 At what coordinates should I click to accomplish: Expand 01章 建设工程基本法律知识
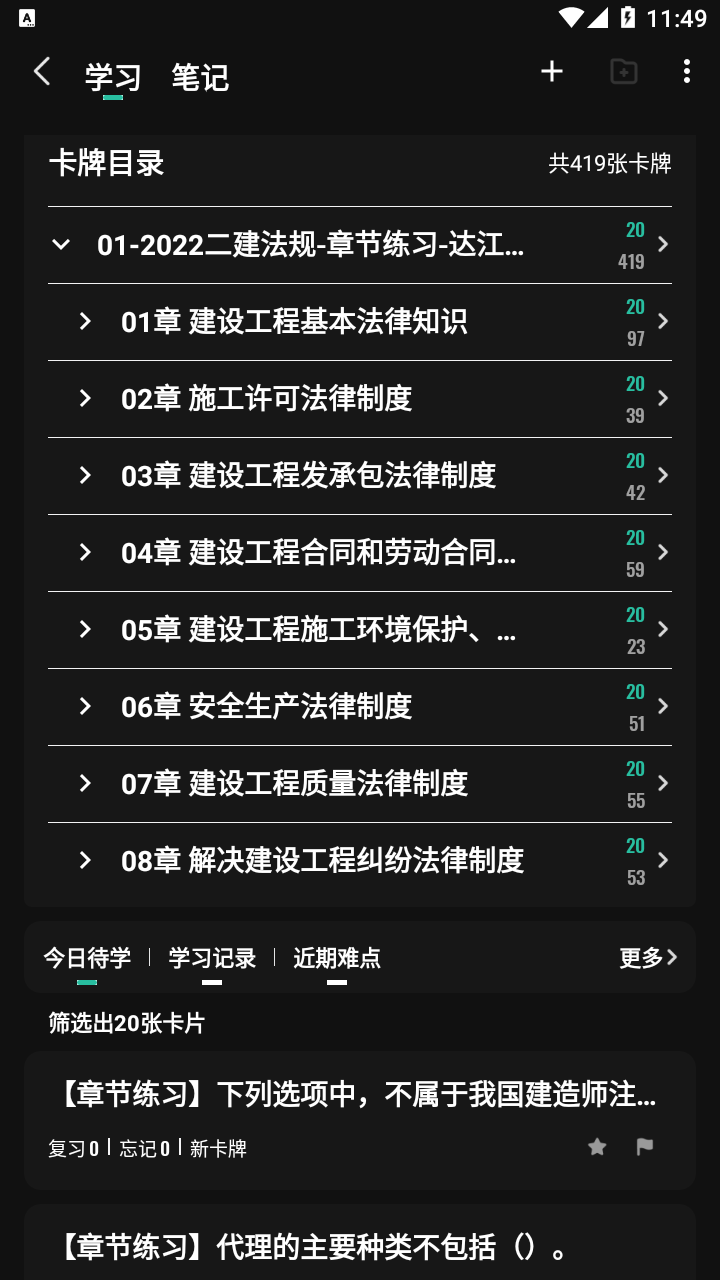tap(85, 321)
